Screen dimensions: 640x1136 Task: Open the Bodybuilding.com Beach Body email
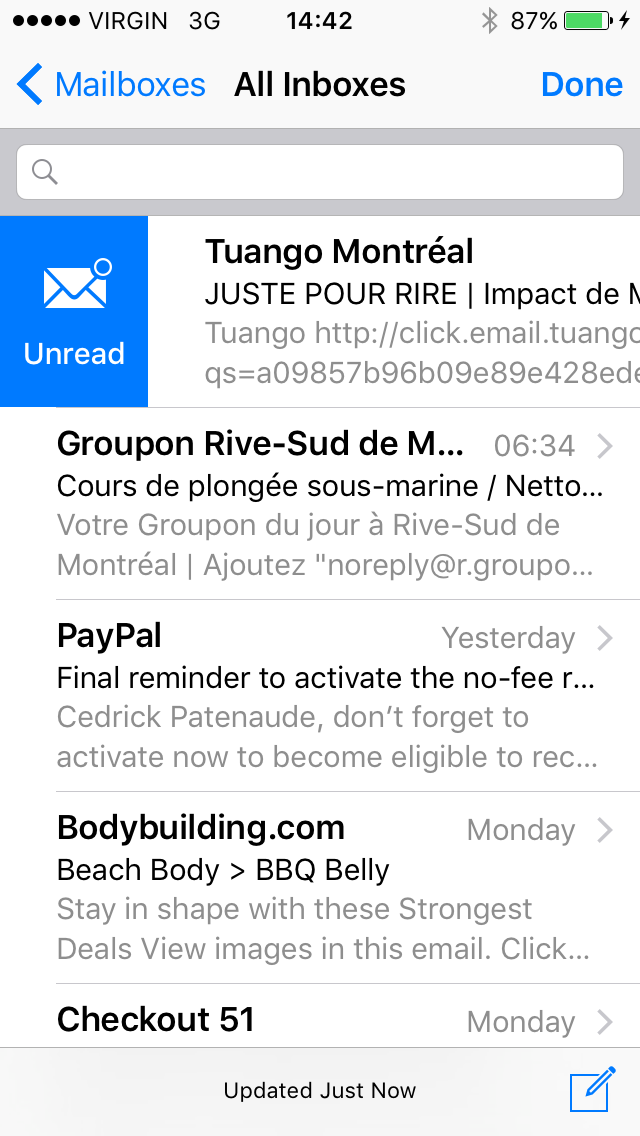(x=320, y=888)
